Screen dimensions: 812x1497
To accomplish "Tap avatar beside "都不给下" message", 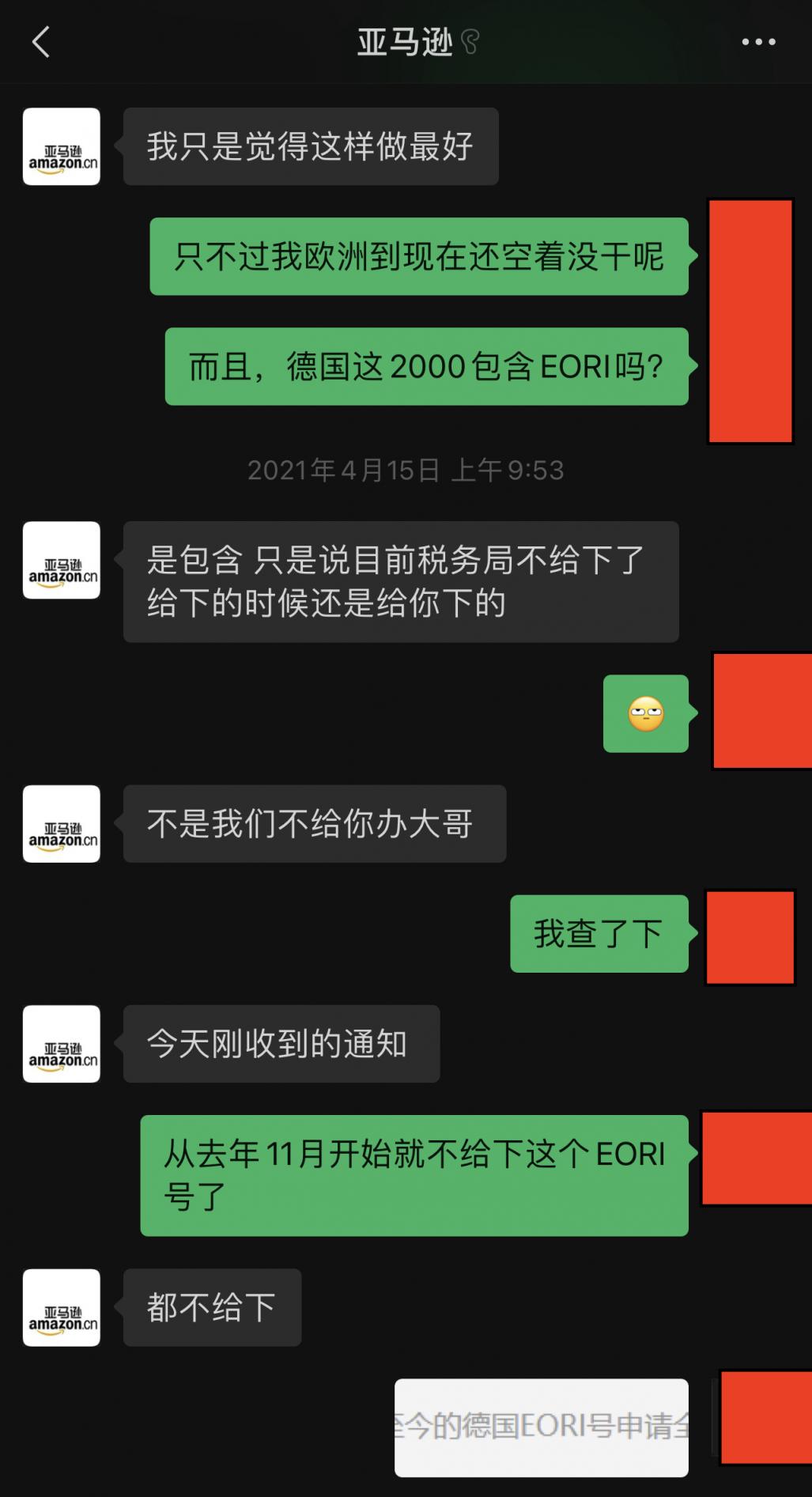I will pyautogui.click(x=62, y=1307).
